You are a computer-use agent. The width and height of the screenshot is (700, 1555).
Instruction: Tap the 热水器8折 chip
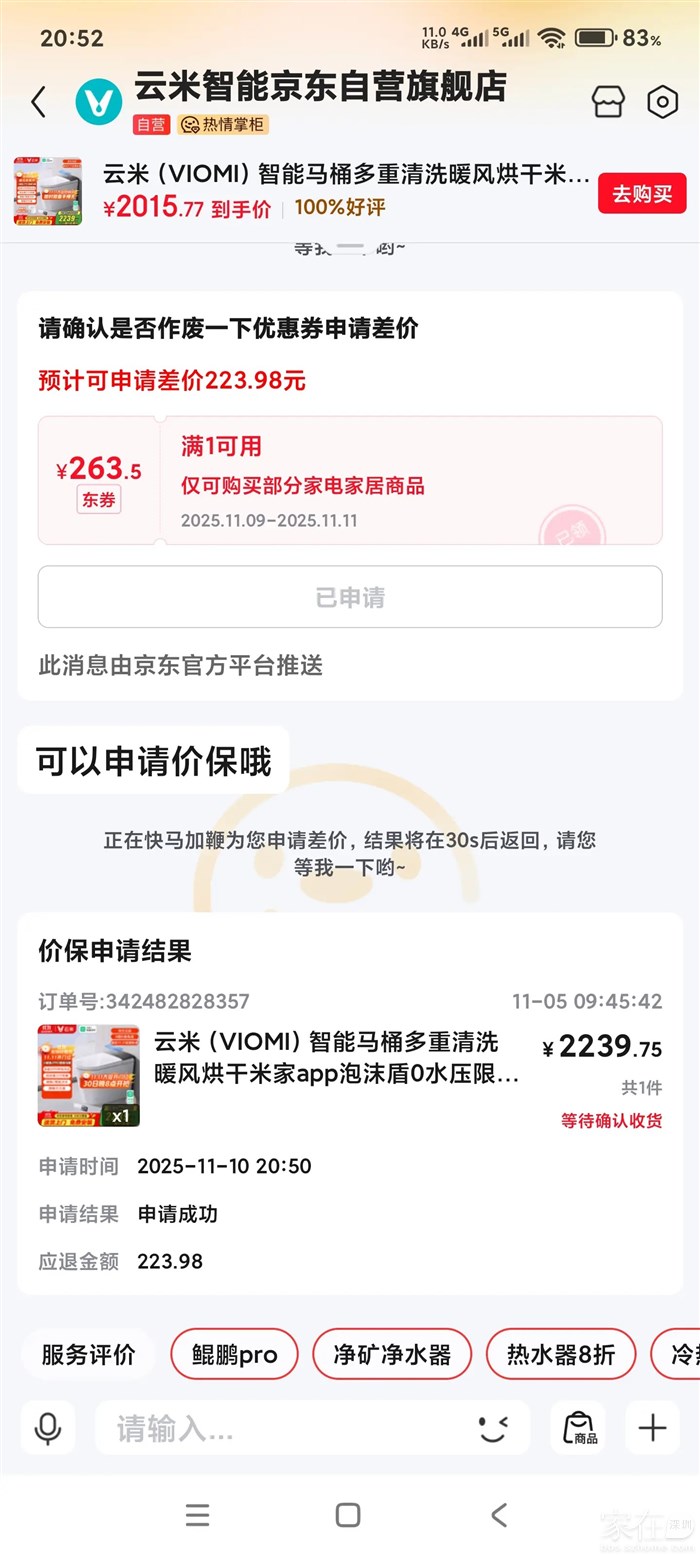click(560, 1355)
